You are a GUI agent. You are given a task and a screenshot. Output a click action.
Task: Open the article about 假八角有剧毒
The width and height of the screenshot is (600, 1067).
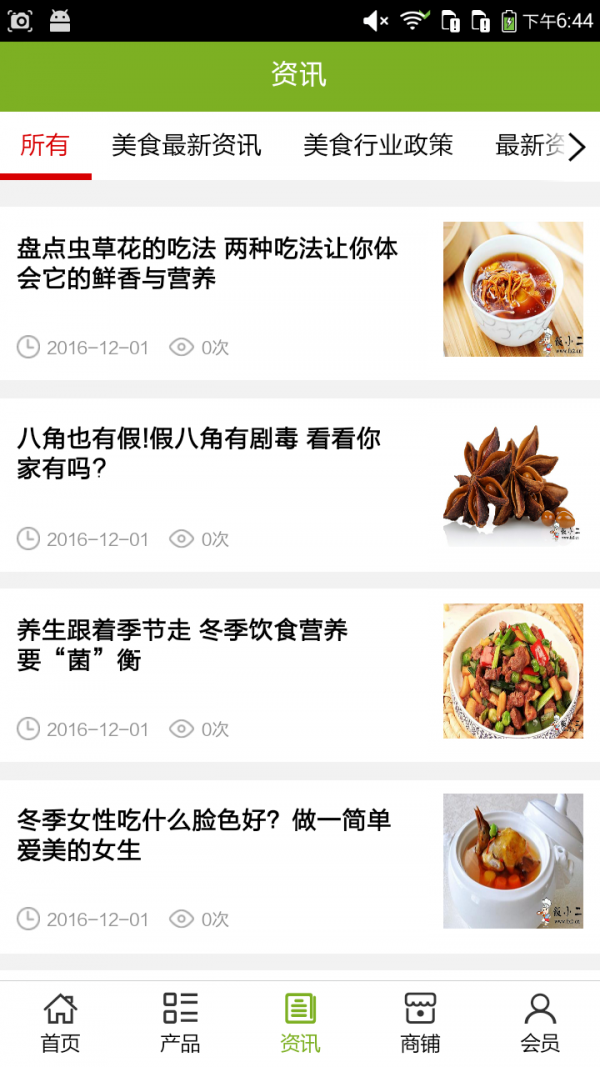[199, 453]
